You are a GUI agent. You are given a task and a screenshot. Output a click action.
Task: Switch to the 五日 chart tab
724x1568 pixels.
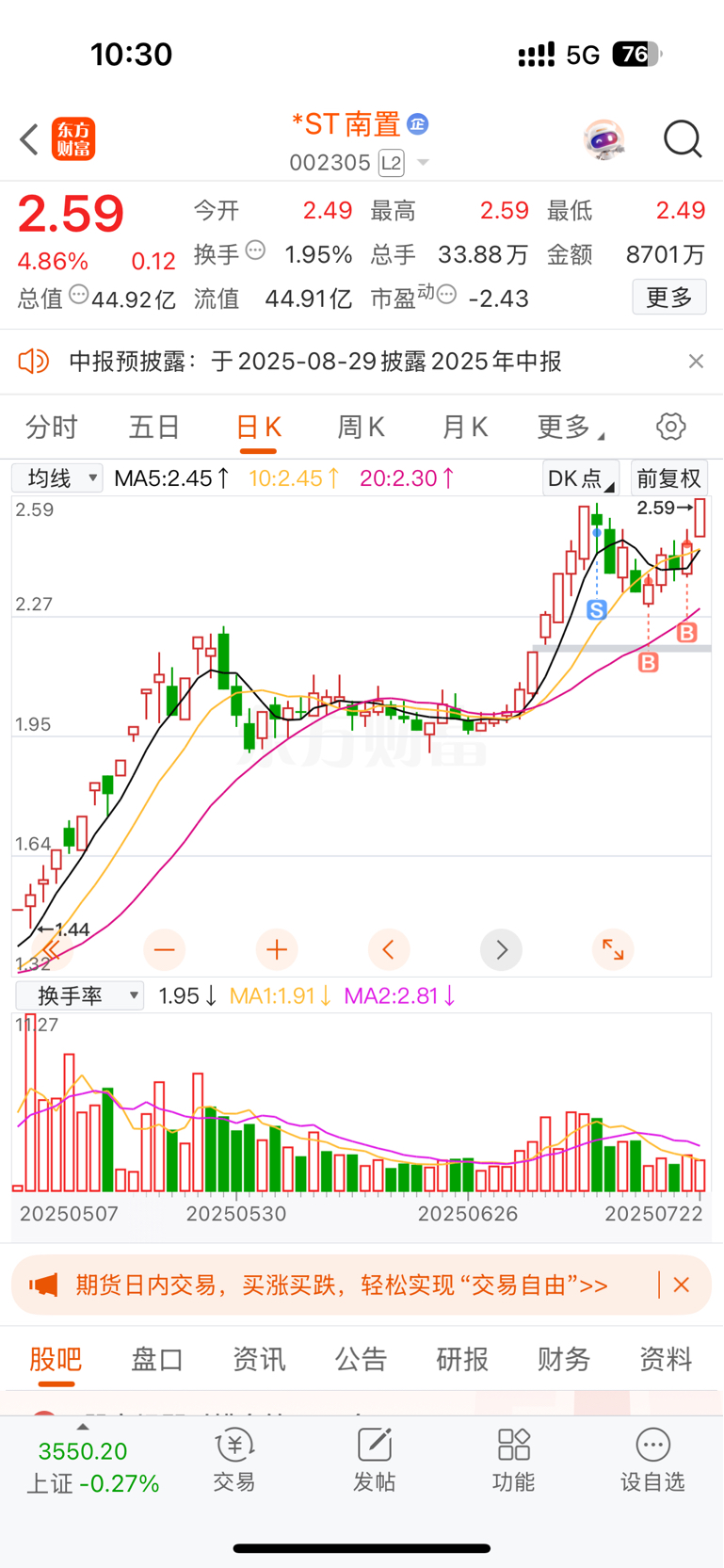pyautogui.click(x=154, y=427)
